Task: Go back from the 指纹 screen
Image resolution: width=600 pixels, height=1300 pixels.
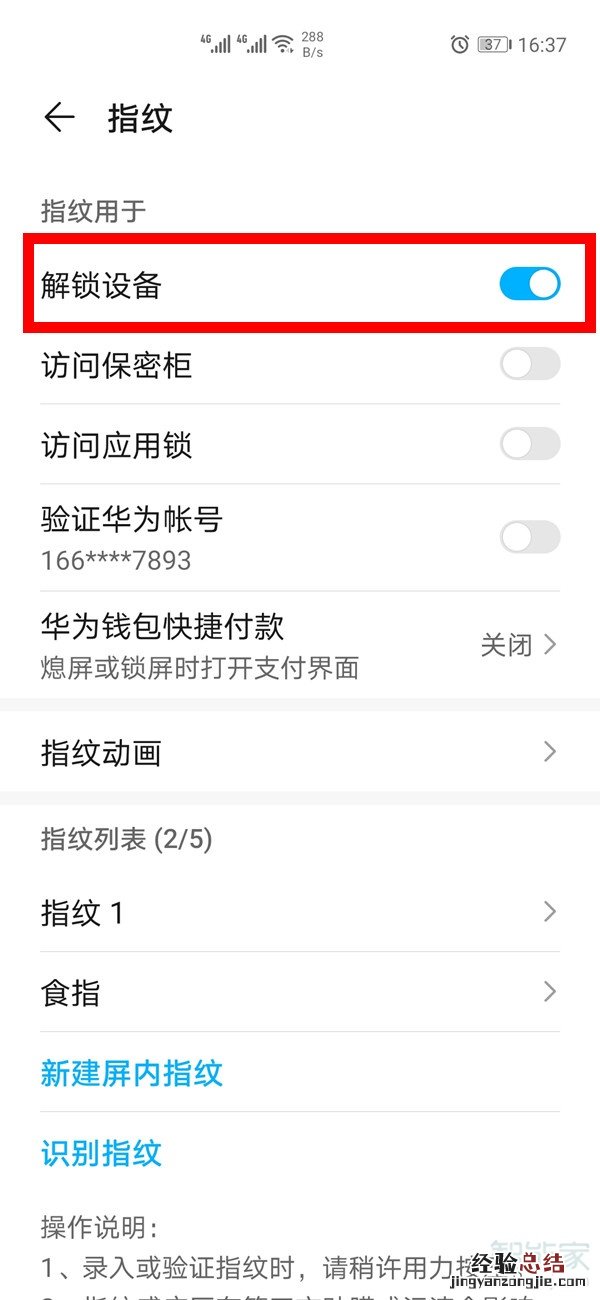Action: [x=59, y=118]
